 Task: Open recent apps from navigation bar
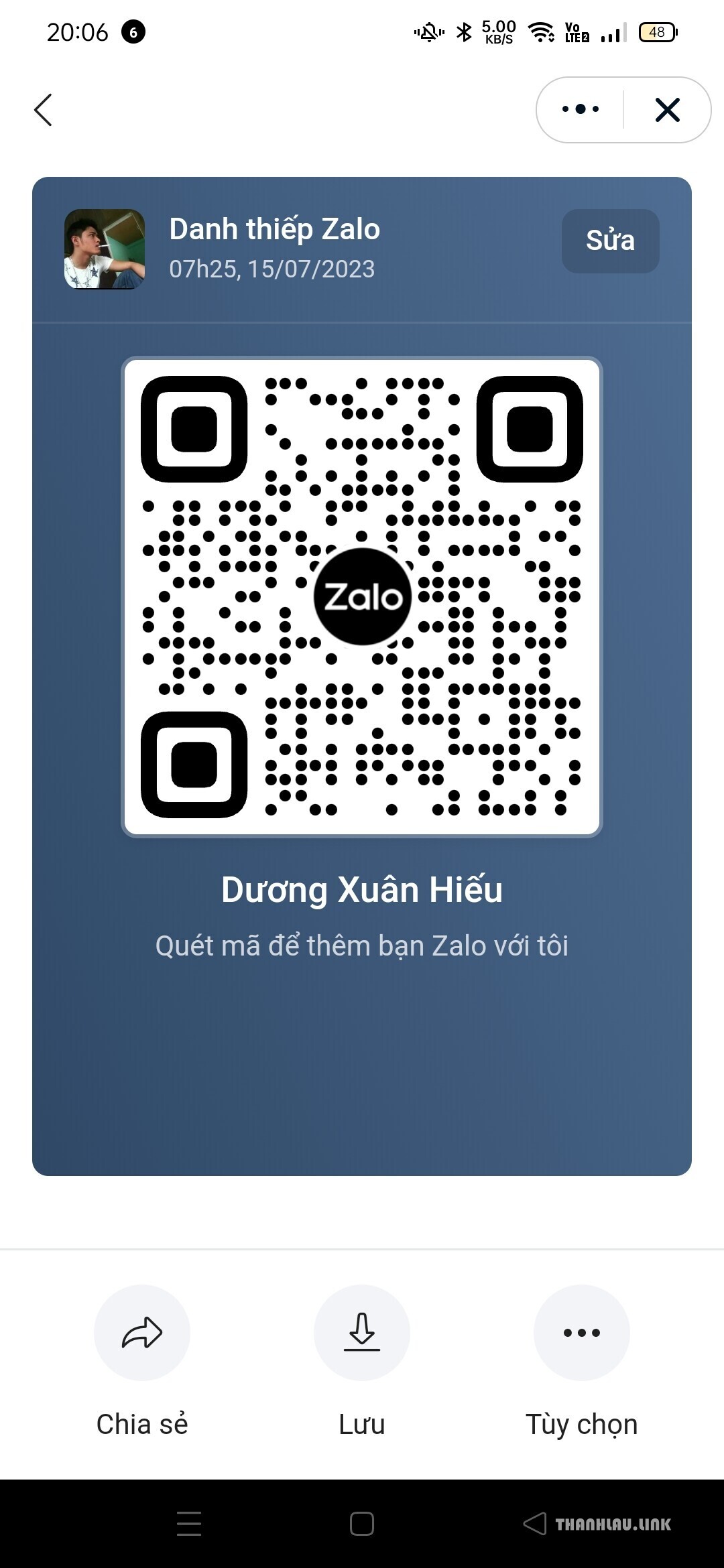pyautogui.click(x=189, y=1523)
